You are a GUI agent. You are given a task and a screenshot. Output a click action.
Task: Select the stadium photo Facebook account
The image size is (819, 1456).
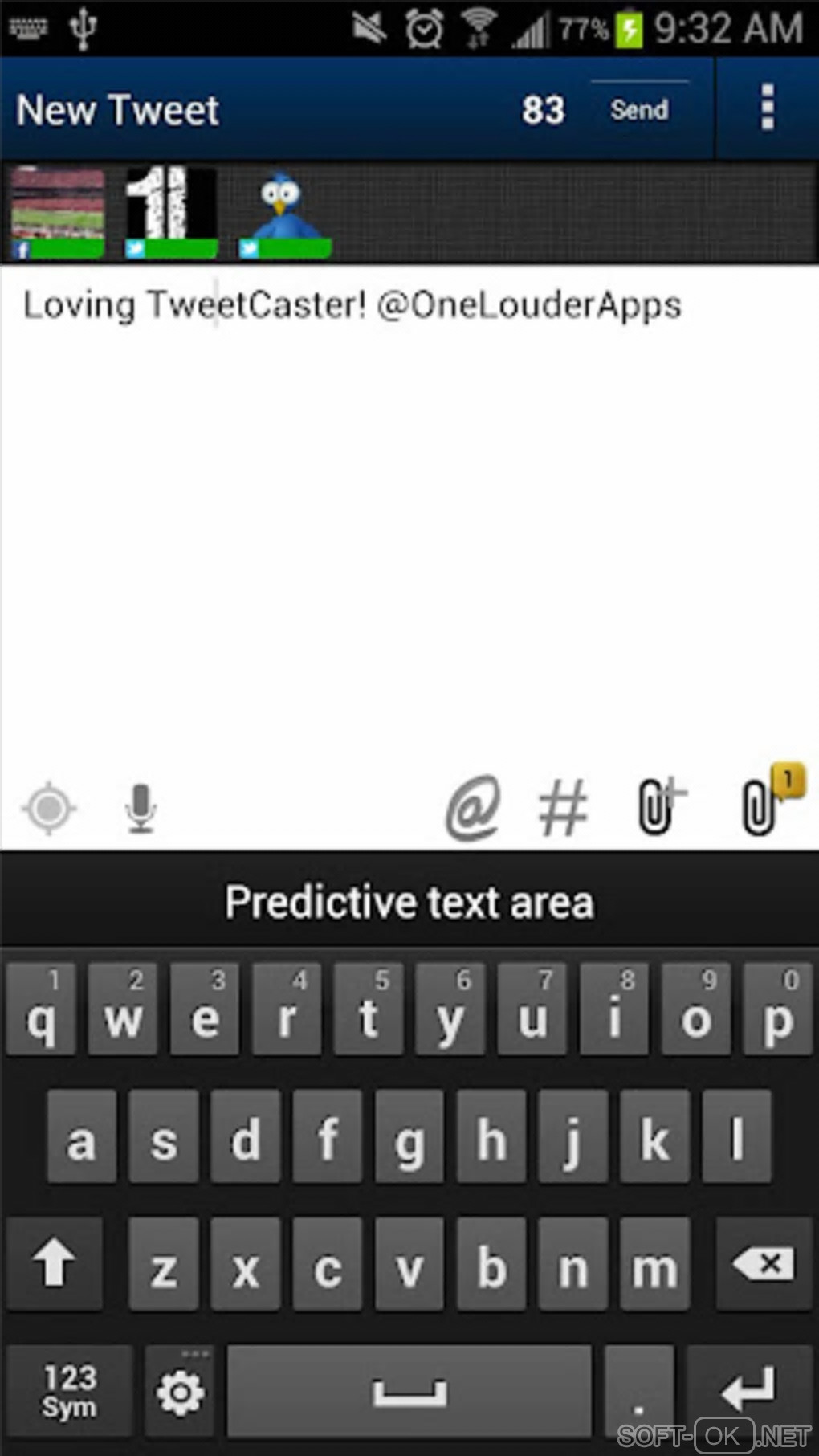58,213
